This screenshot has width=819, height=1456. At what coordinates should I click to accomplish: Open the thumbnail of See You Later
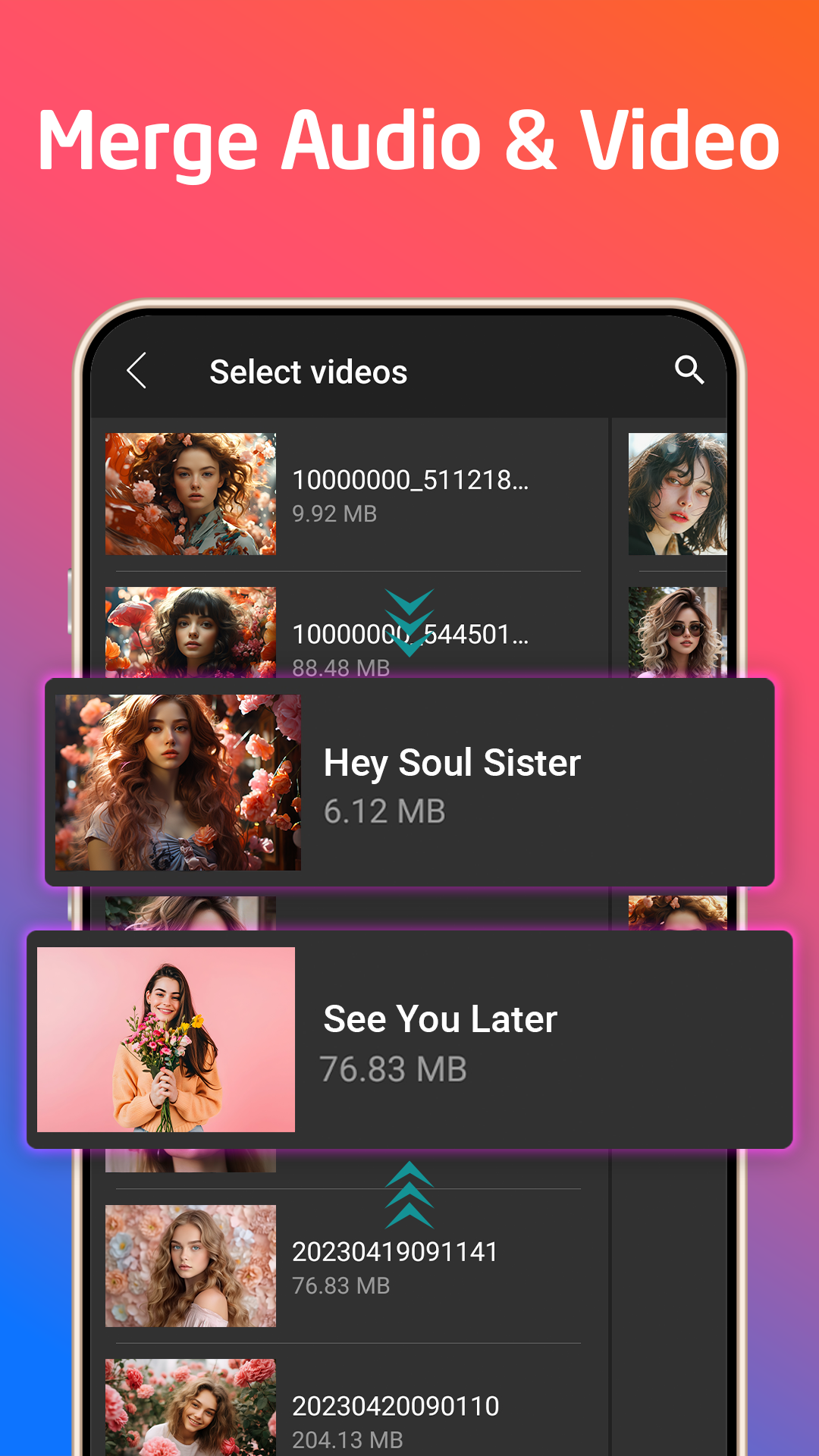[x=165, y=1040]
